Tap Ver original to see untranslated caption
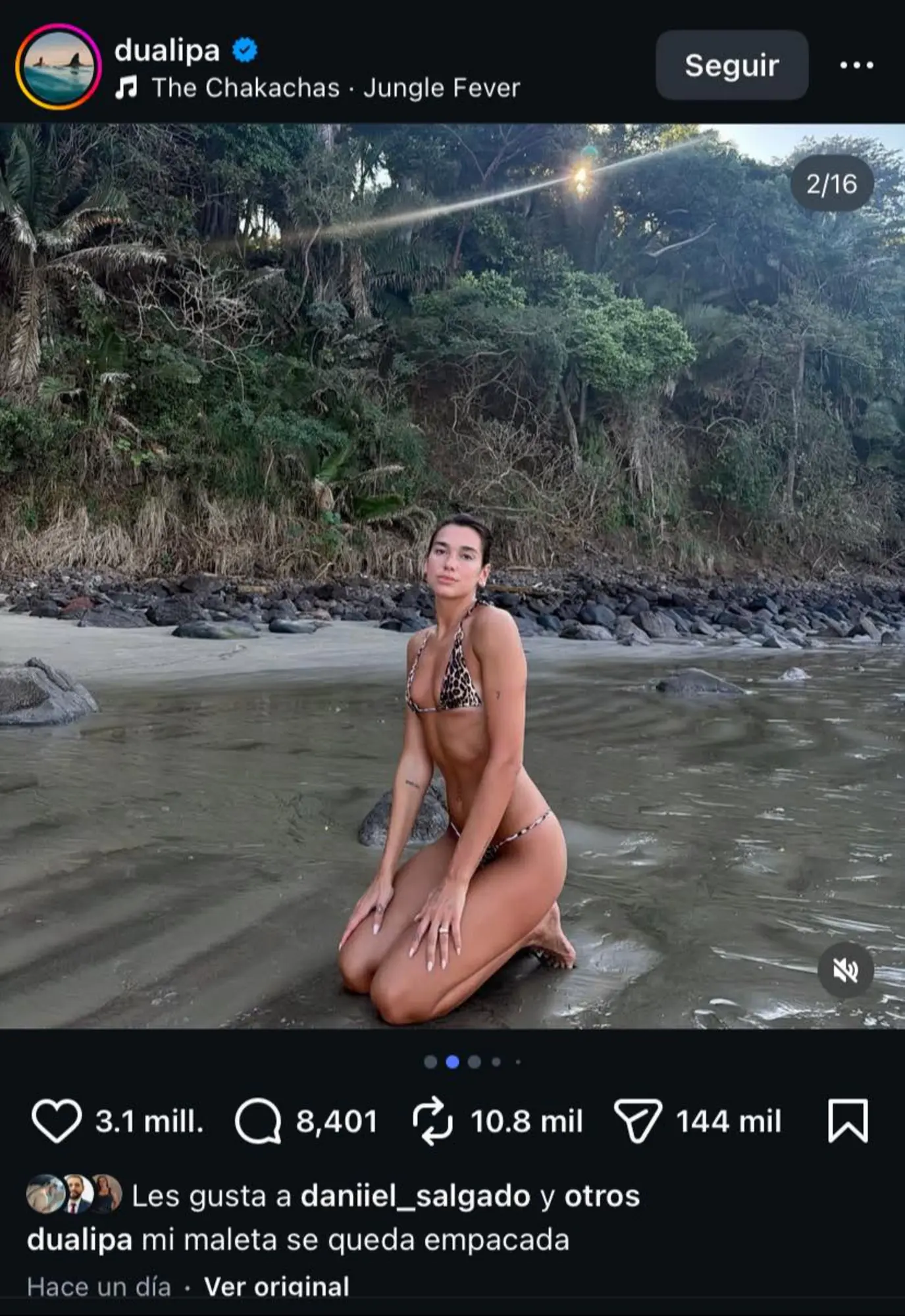 (x=276, y=1286)
